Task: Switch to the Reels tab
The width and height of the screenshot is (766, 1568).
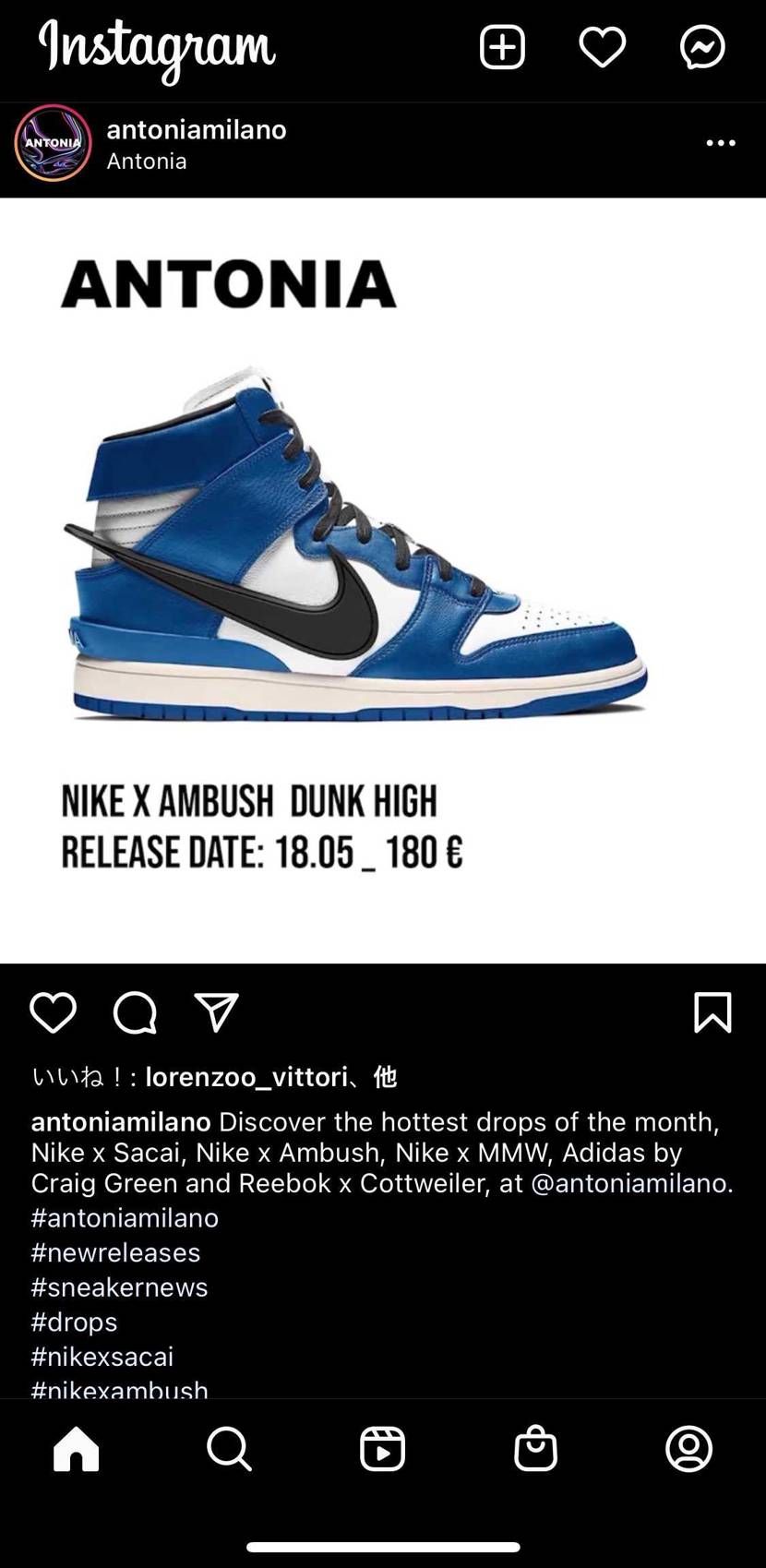Action: click(x=382, y=1448)
